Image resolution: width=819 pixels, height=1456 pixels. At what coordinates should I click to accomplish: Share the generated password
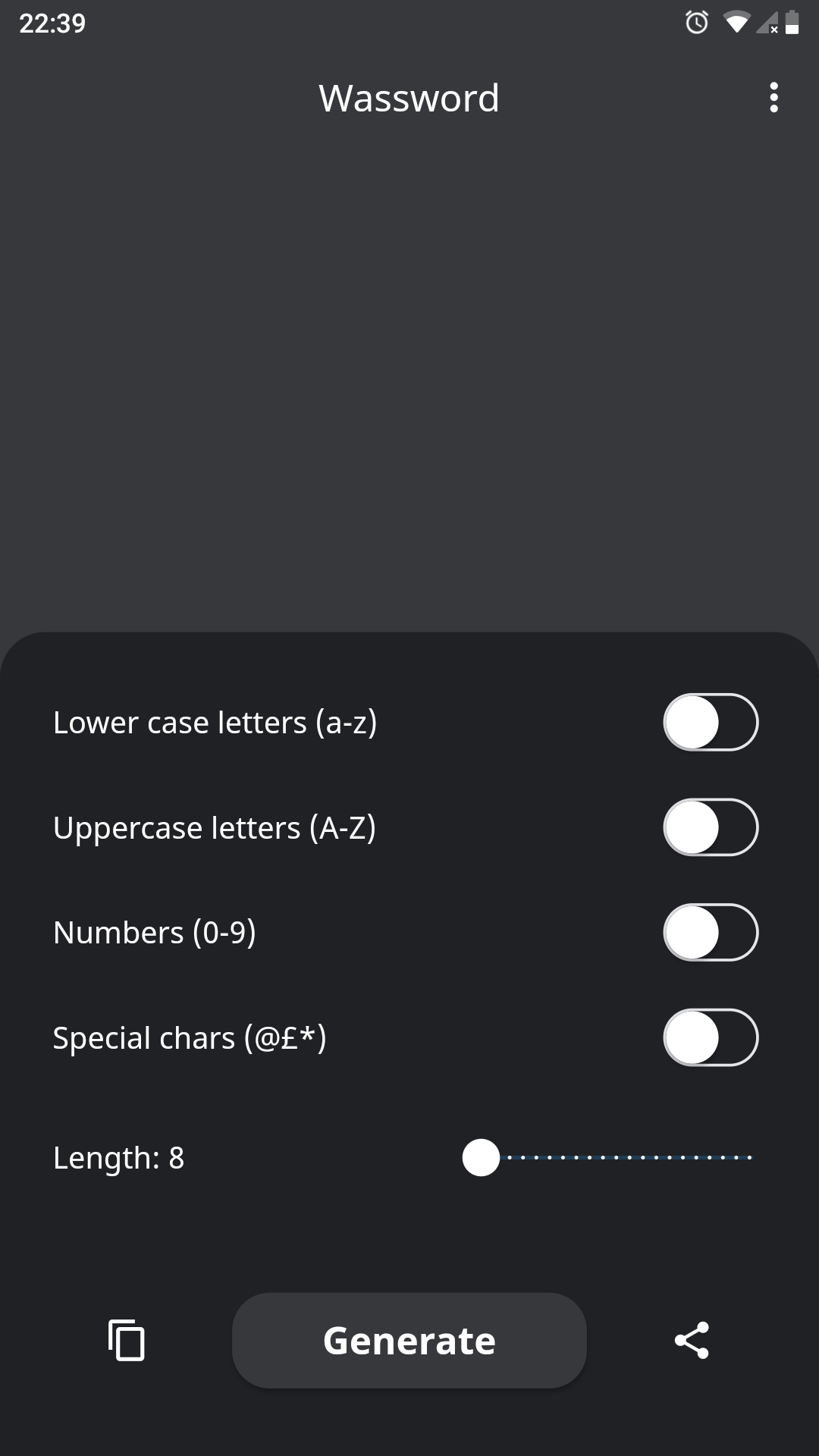point(692,1341)
